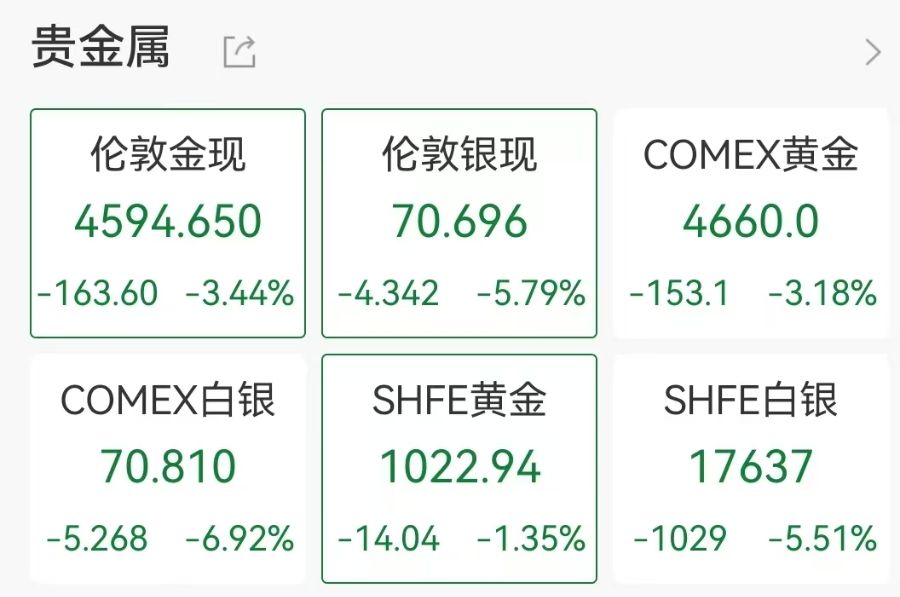Open the 伦敦银现 quote card
The height and width of the screenshot is (597, 900).
(x=459, y=223)
